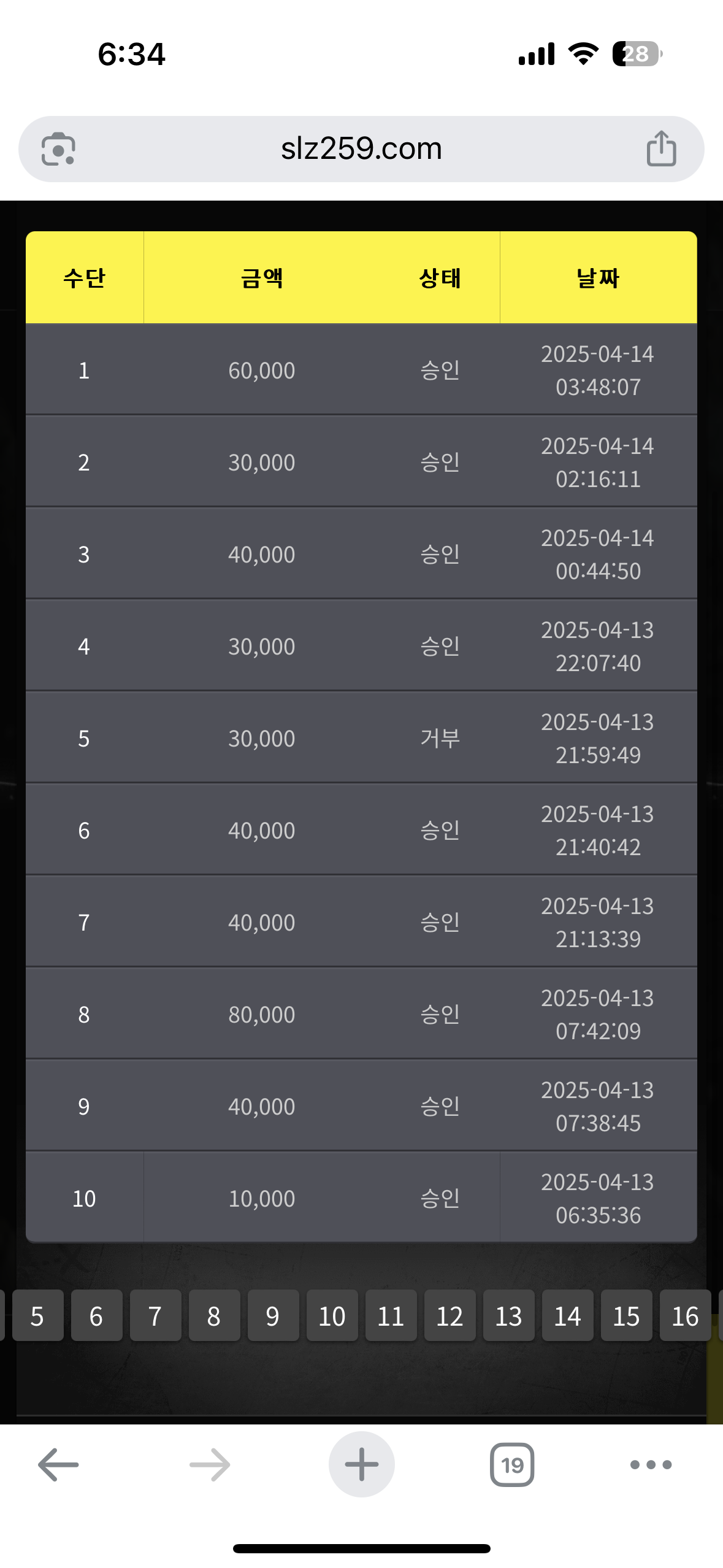Select page 15
The image size is (723, 1568).
[626, 1316]
